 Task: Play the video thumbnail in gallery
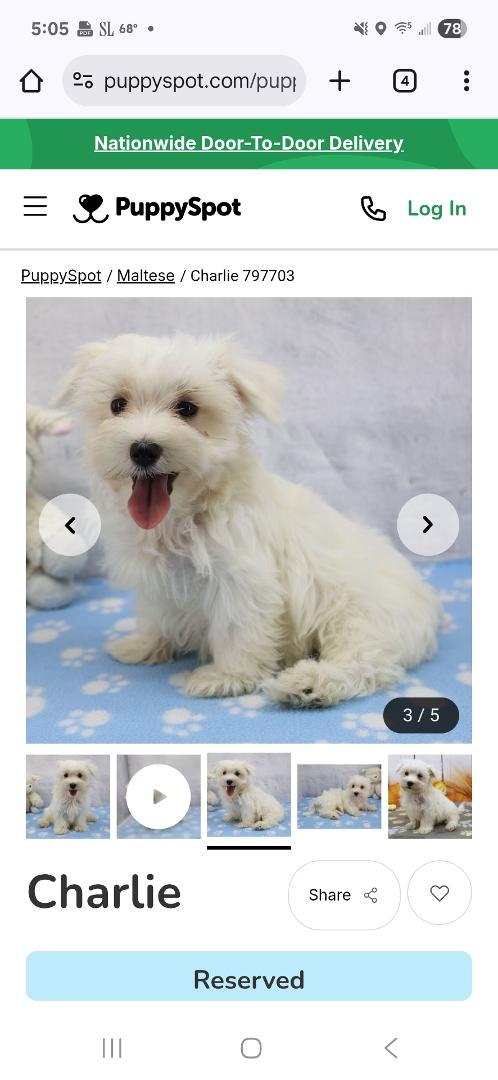(158, 796)
